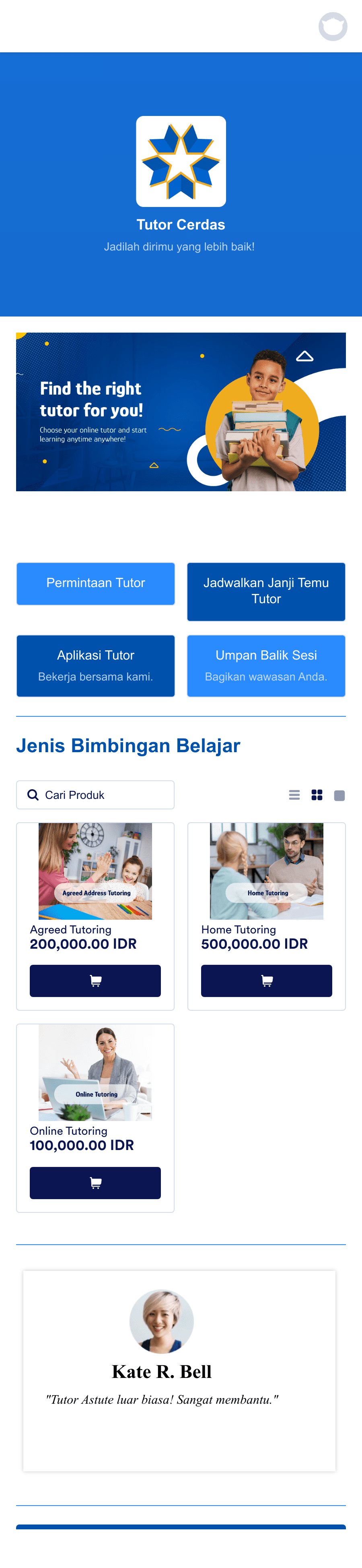Switch products to list view
Screen dimensions: 362x1568
pyautogui.click(x=294, y=795)
